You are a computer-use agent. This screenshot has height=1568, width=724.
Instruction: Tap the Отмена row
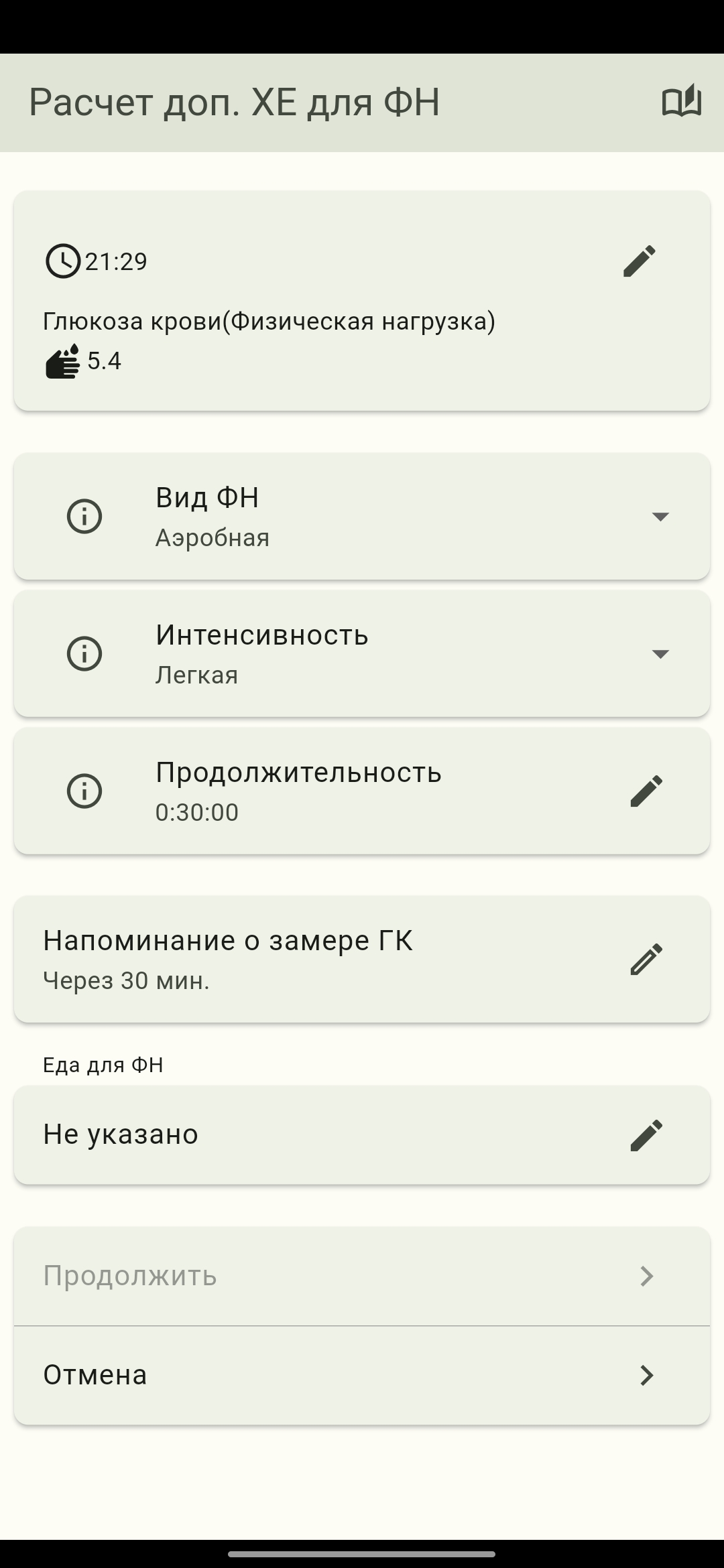click(x=362, y=1375)
